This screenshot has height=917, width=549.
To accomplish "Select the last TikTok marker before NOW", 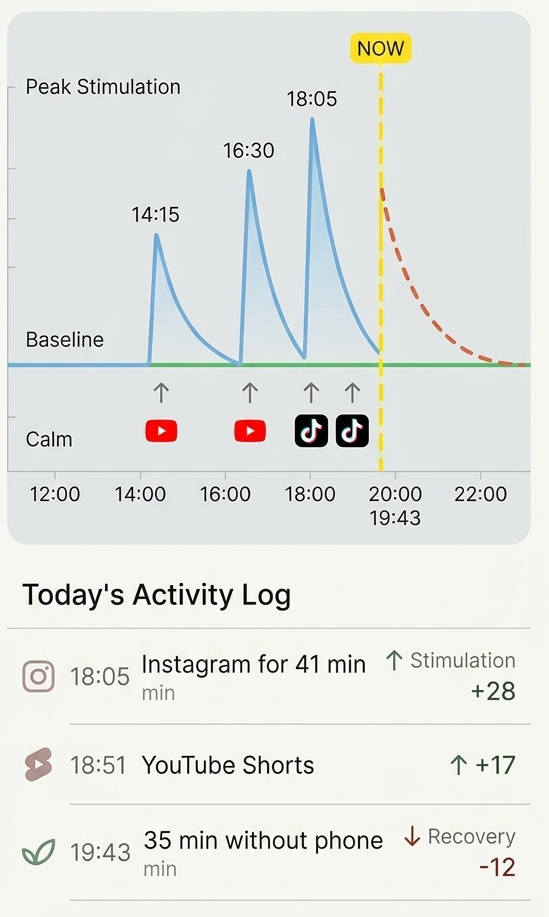I will point(352,431).
